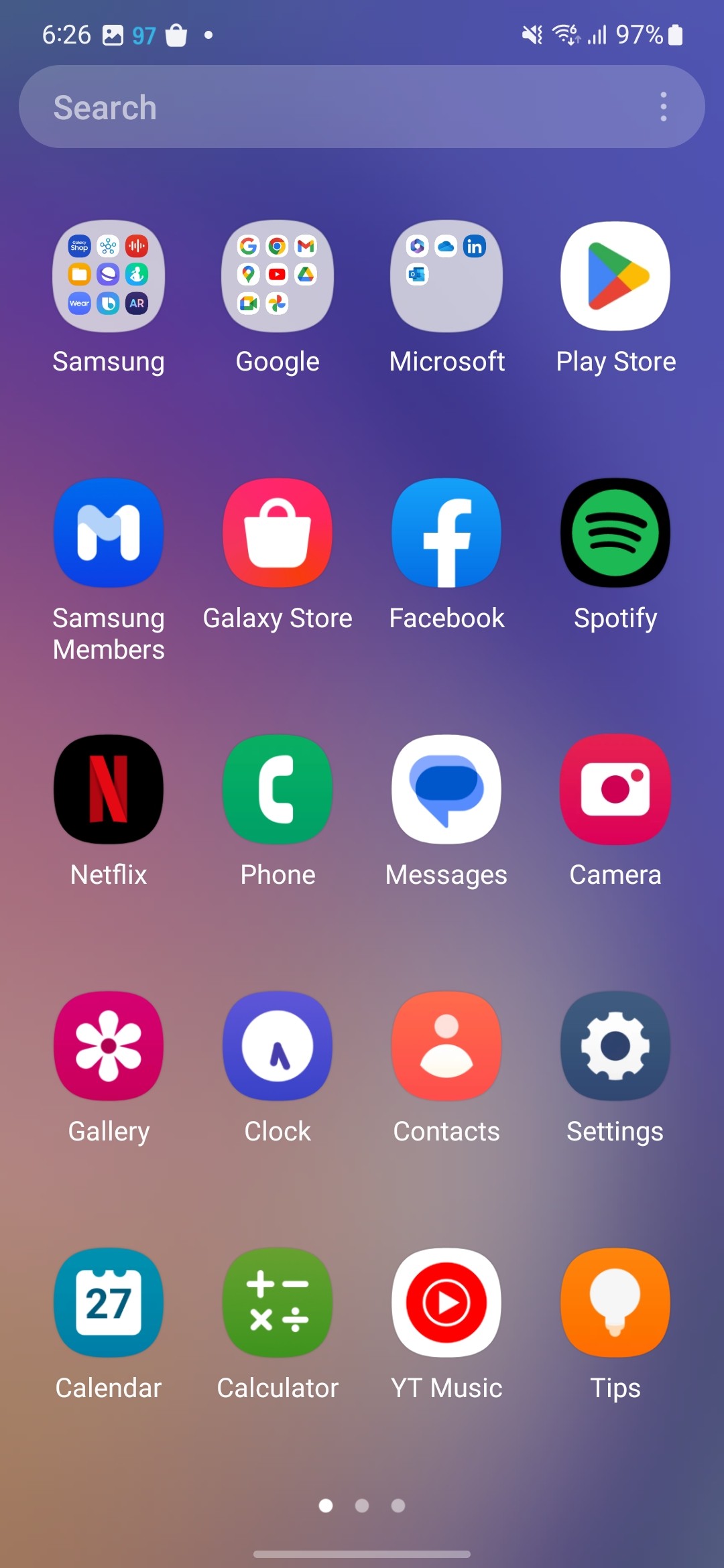Launch Spotify
The width and height of the screenshot is (724, 1568).
(x=615, y=533)
